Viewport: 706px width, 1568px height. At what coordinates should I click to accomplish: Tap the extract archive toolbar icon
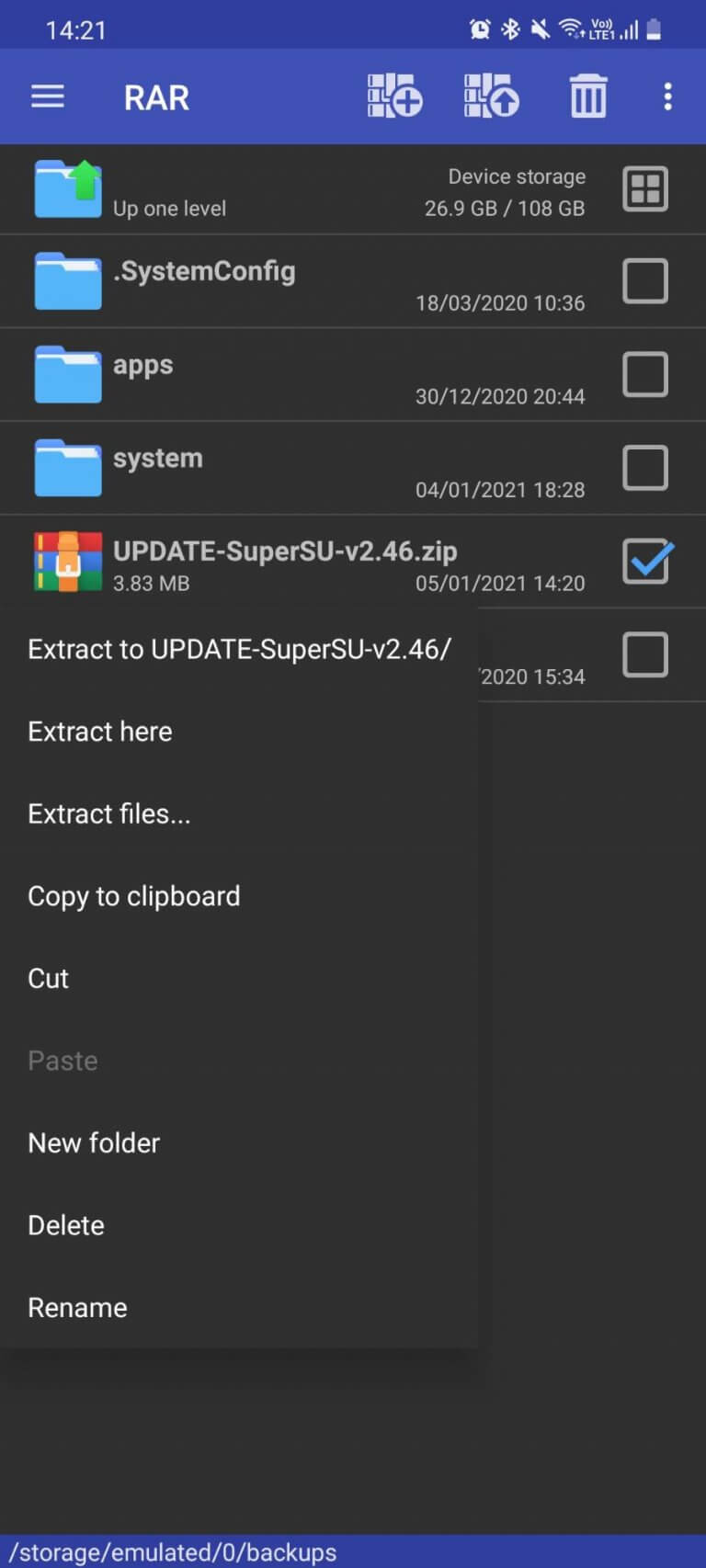coord(491,97)
